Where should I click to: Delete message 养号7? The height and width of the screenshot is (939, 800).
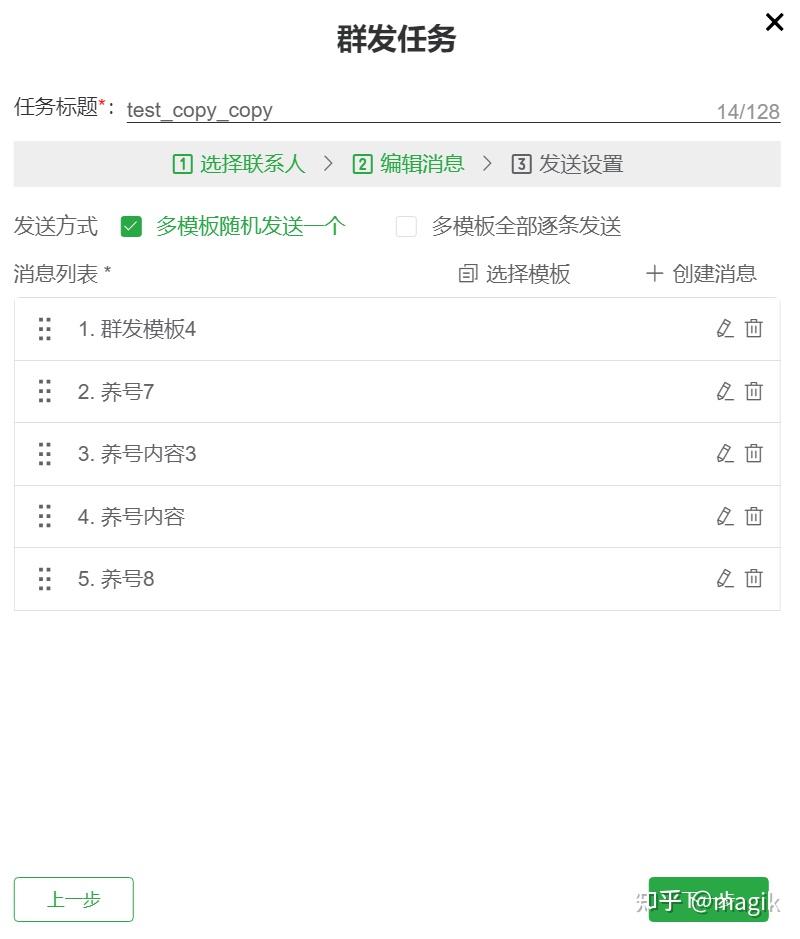tap(754, 391)
